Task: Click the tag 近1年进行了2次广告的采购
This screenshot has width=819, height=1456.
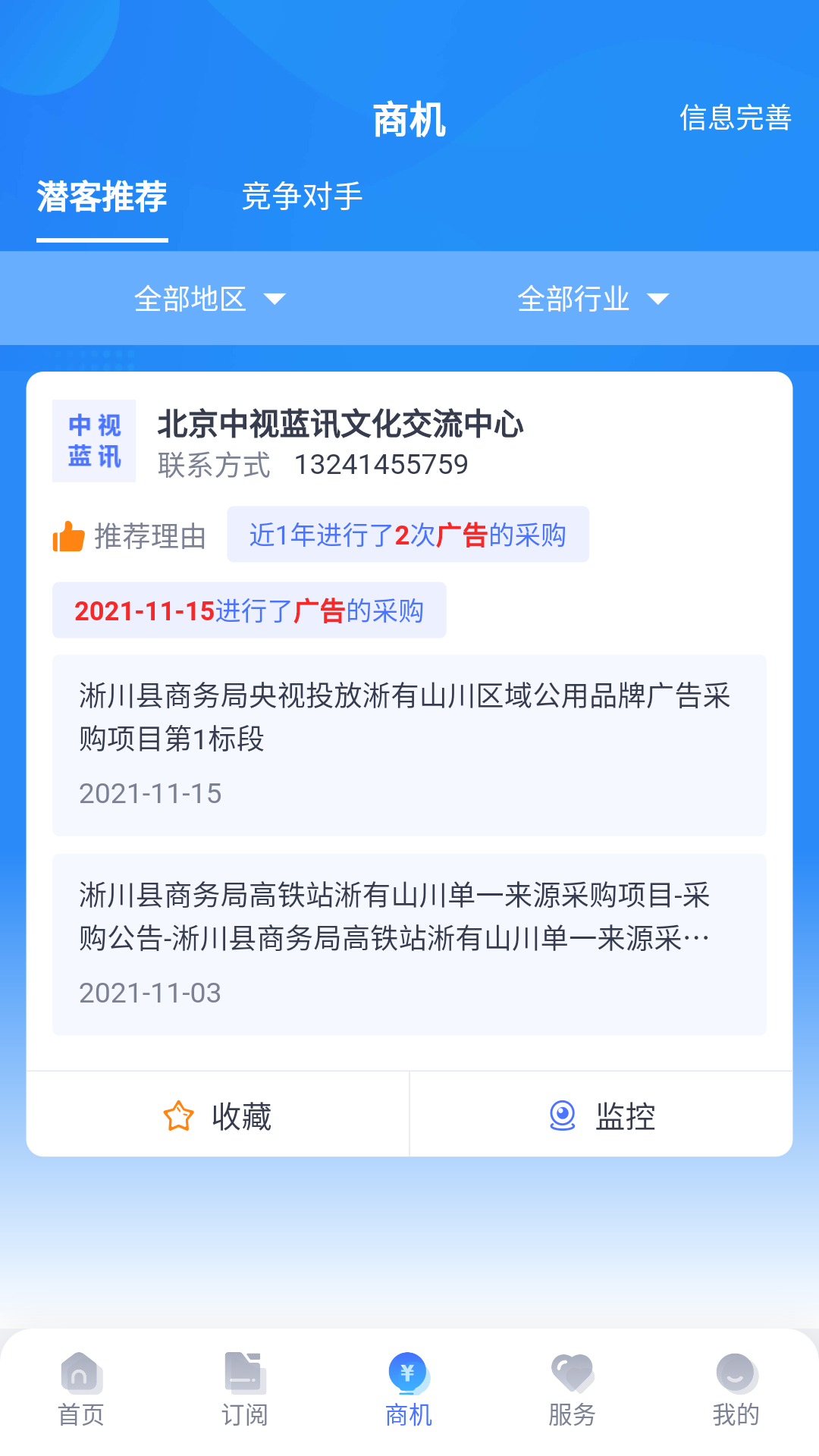Action: 407,535
